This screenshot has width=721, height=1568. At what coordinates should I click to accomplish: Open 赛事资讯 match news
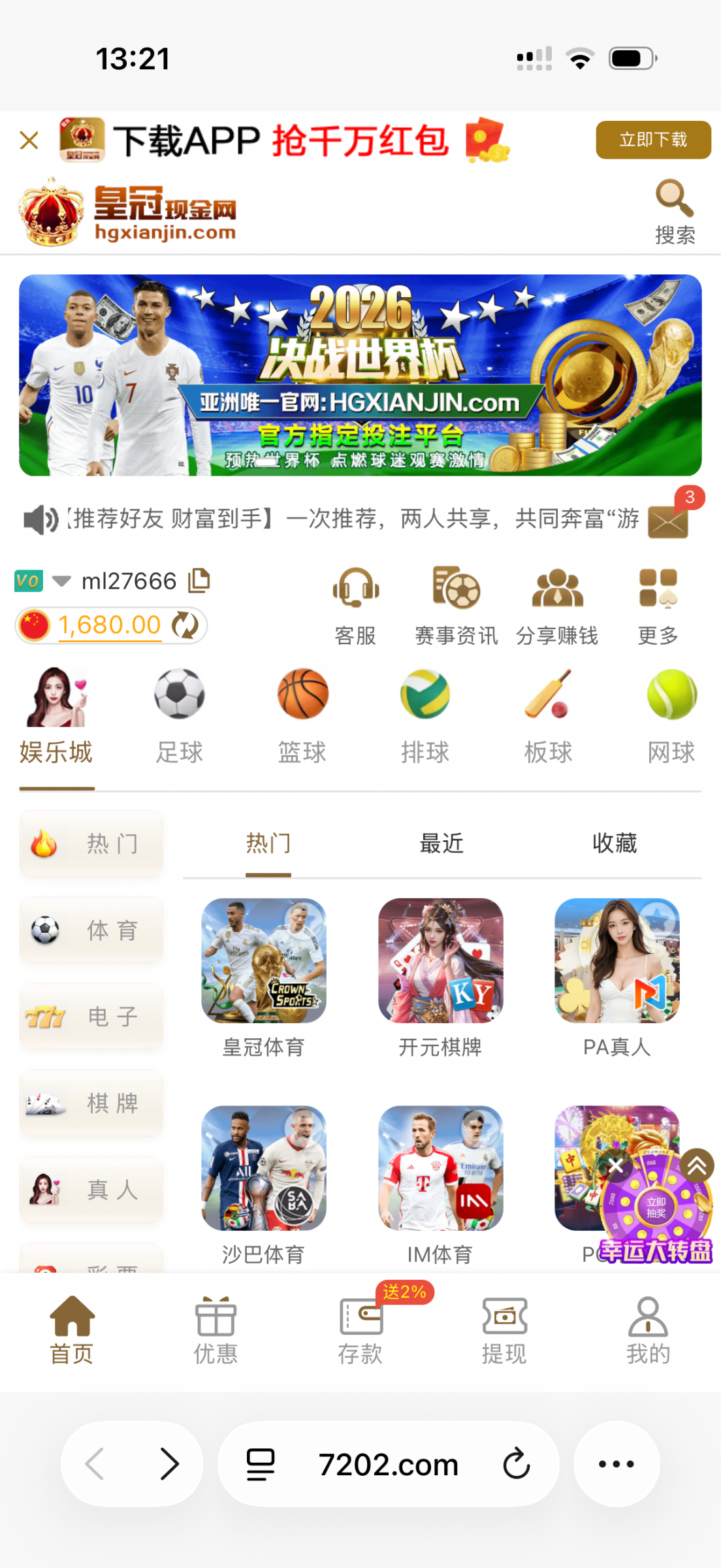[456, 606]
